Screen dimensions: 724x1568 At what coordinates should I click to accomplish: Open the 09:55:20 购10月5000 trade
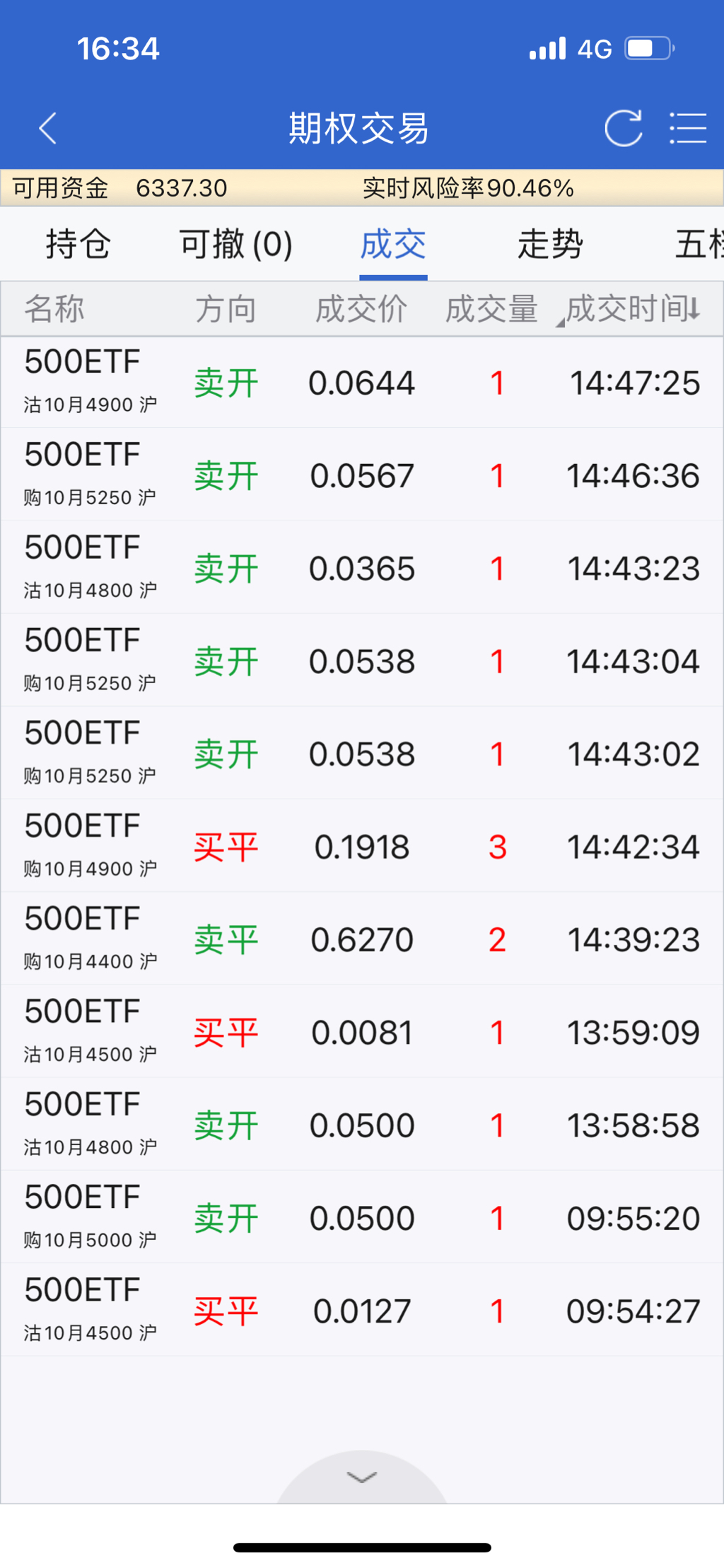(x=361, y=1218)
